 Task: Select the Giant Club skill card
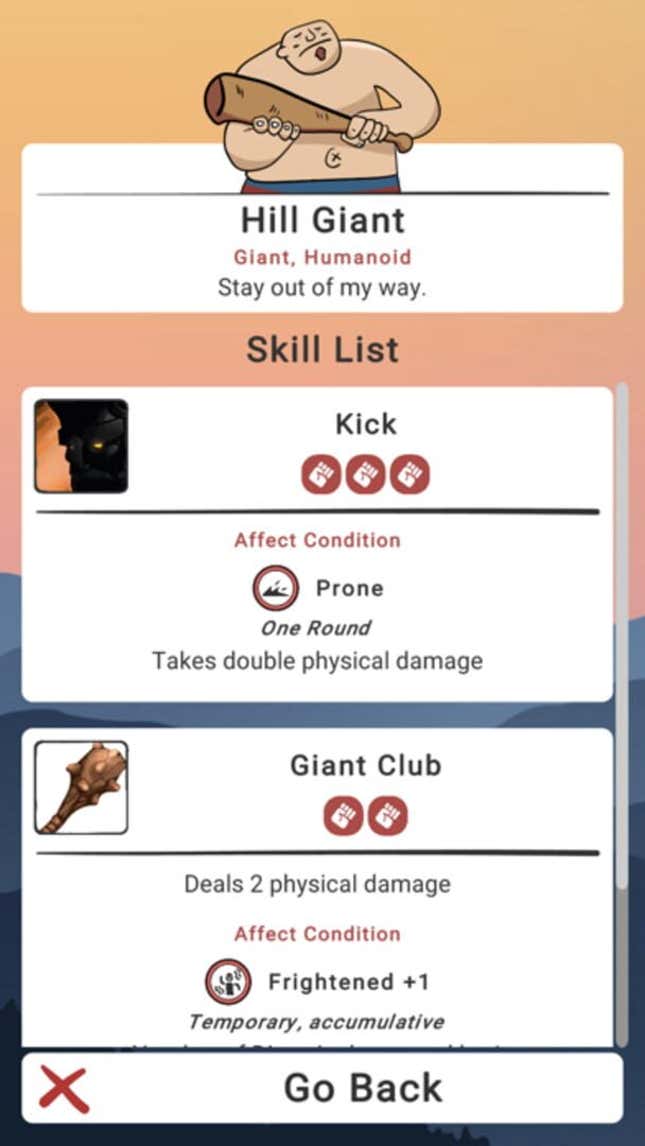(317, 887)
